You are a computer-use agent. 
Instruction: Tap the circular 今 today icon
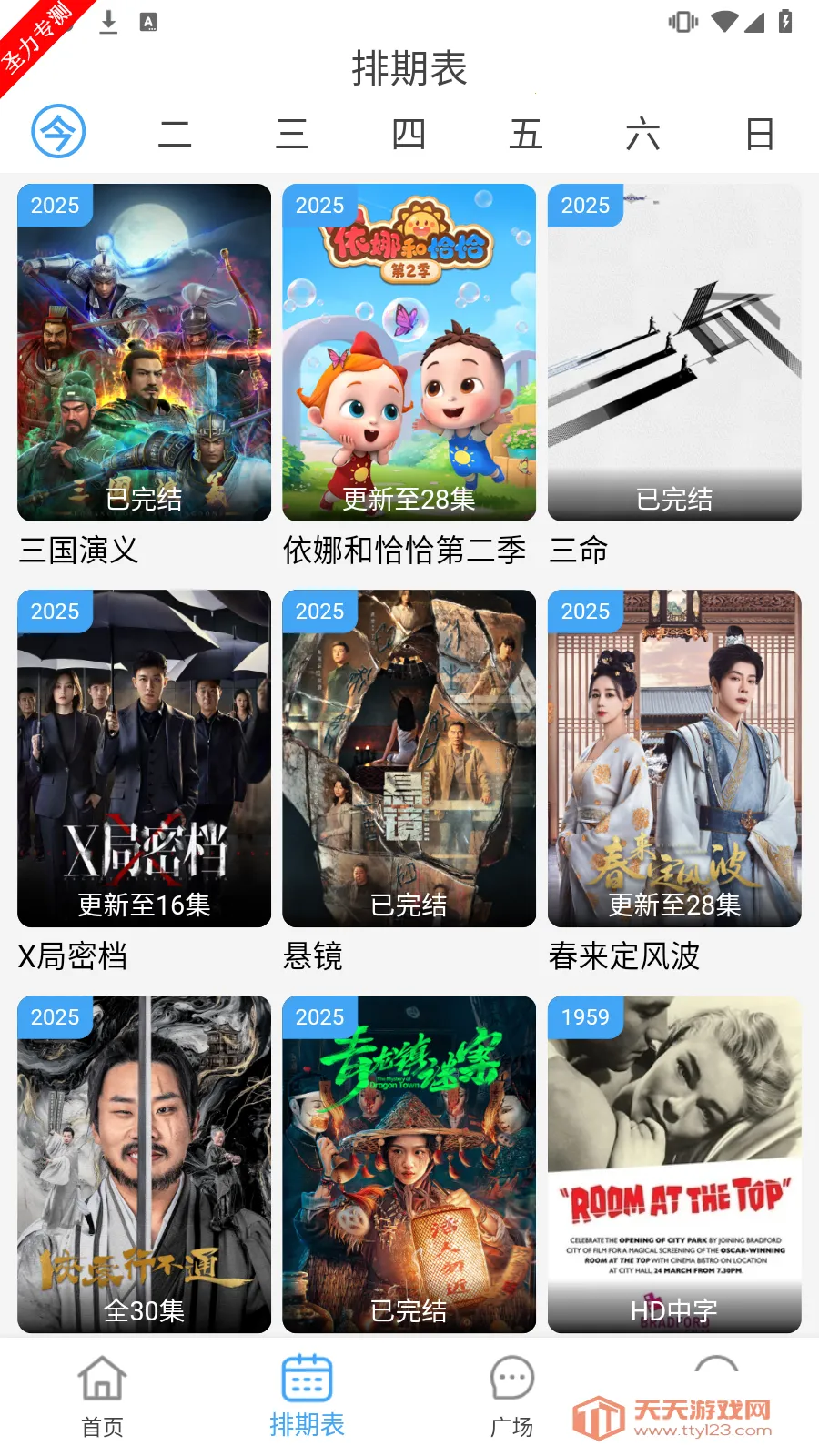(x=57, y=132)
